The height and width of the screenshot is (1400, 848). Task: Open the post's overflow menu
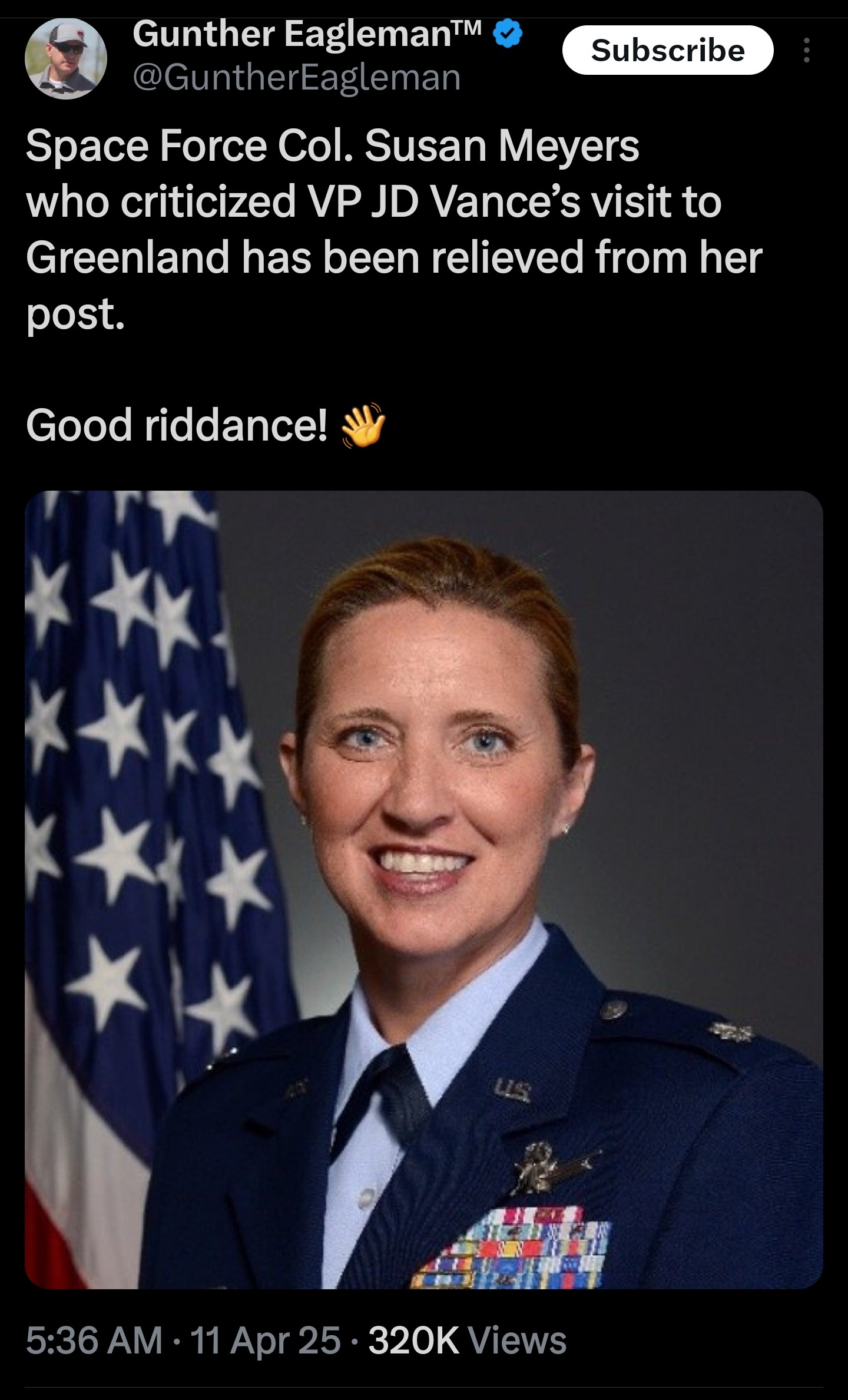coord(807,50)
